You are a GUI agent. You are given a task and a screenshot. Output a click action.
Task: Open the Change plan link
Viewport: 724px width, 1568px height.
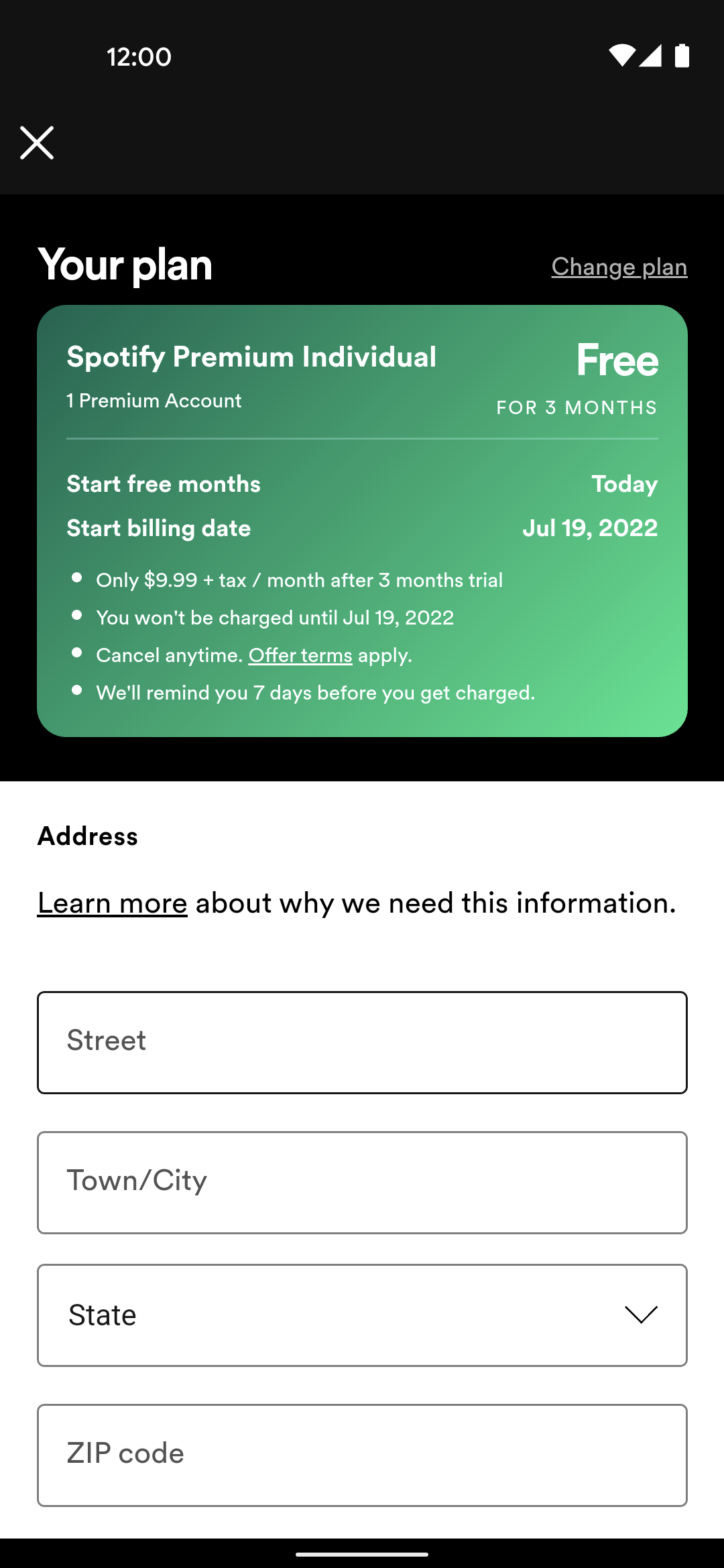[x=619, y=267]
